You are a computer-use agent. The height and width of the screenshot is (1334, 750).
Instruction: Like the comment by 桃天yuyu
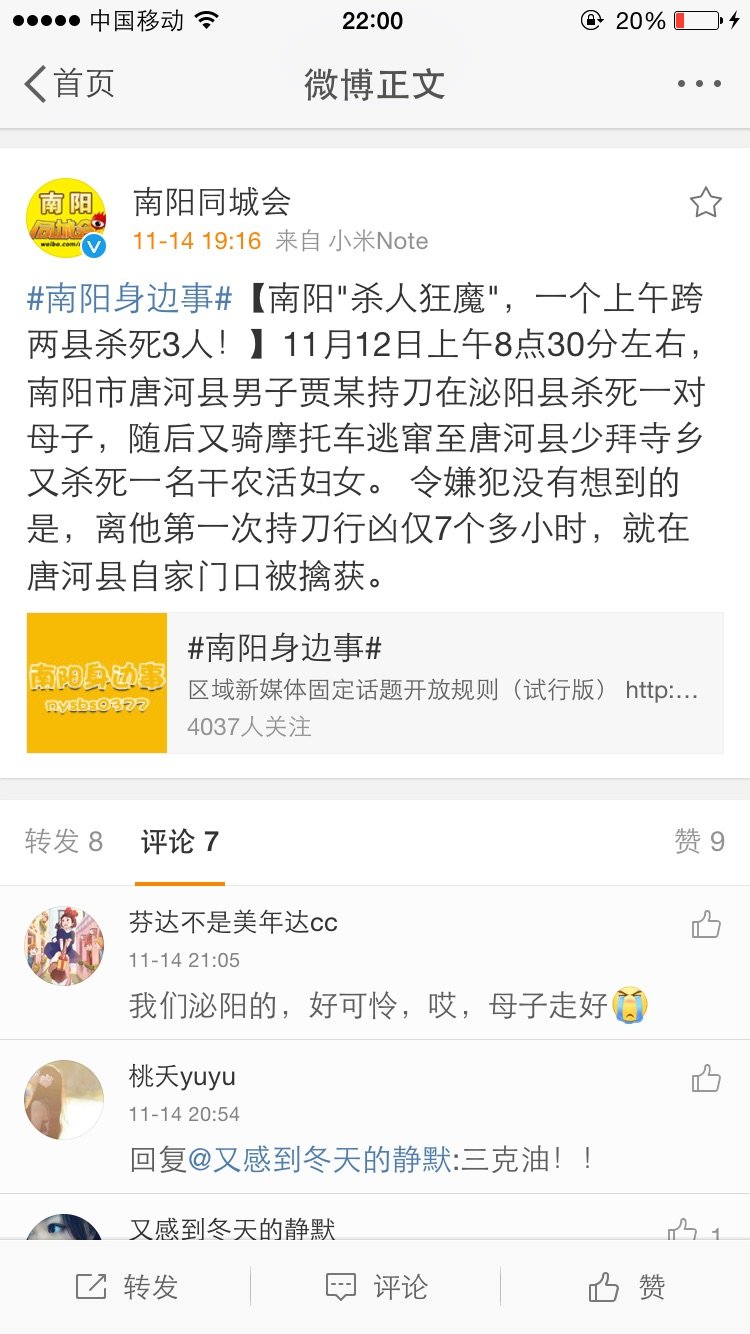705,1079
